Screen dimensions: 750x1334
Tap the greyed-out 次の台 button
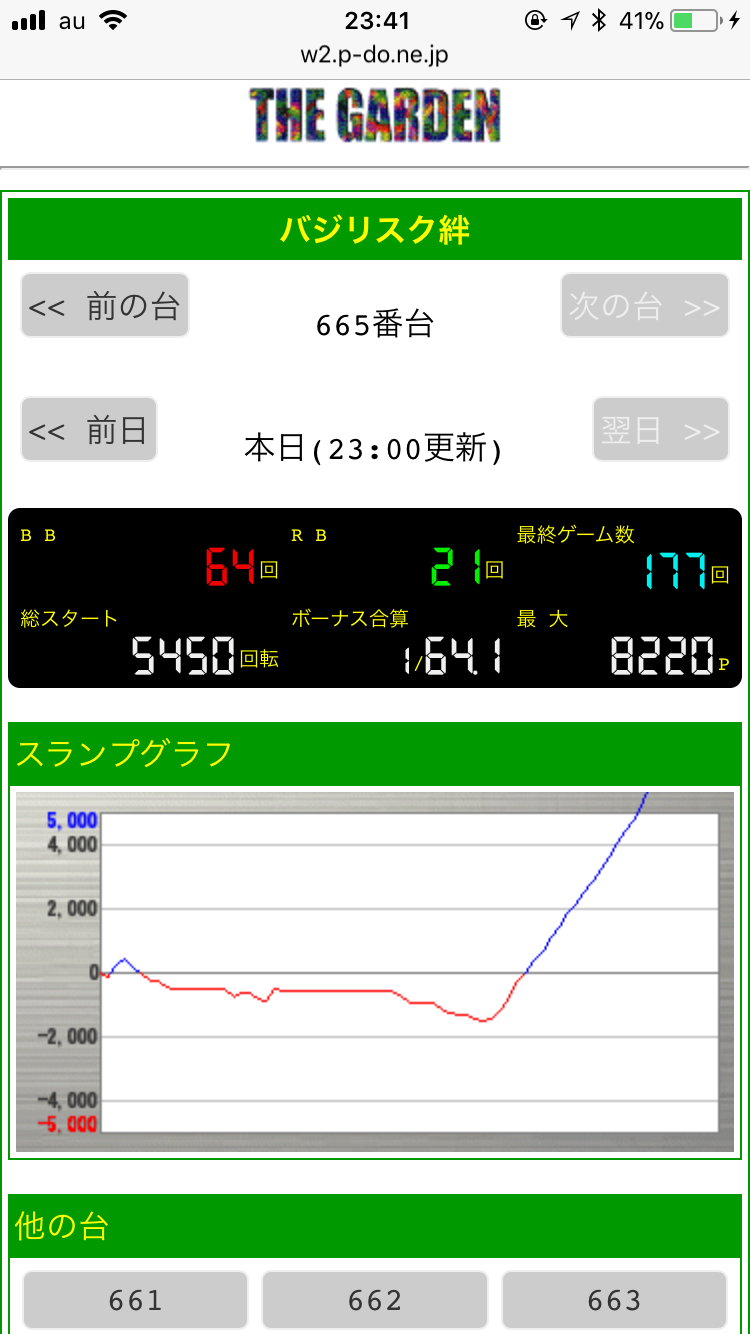point(644,305)
